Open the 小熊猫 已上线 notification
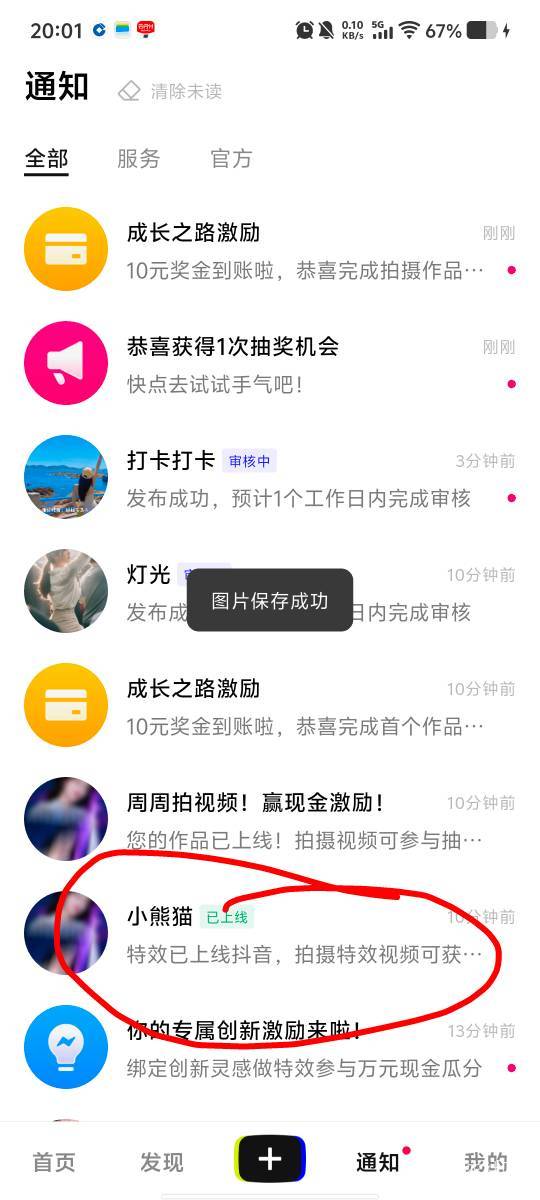540x1200 pixels. click(x=270, y=933)
